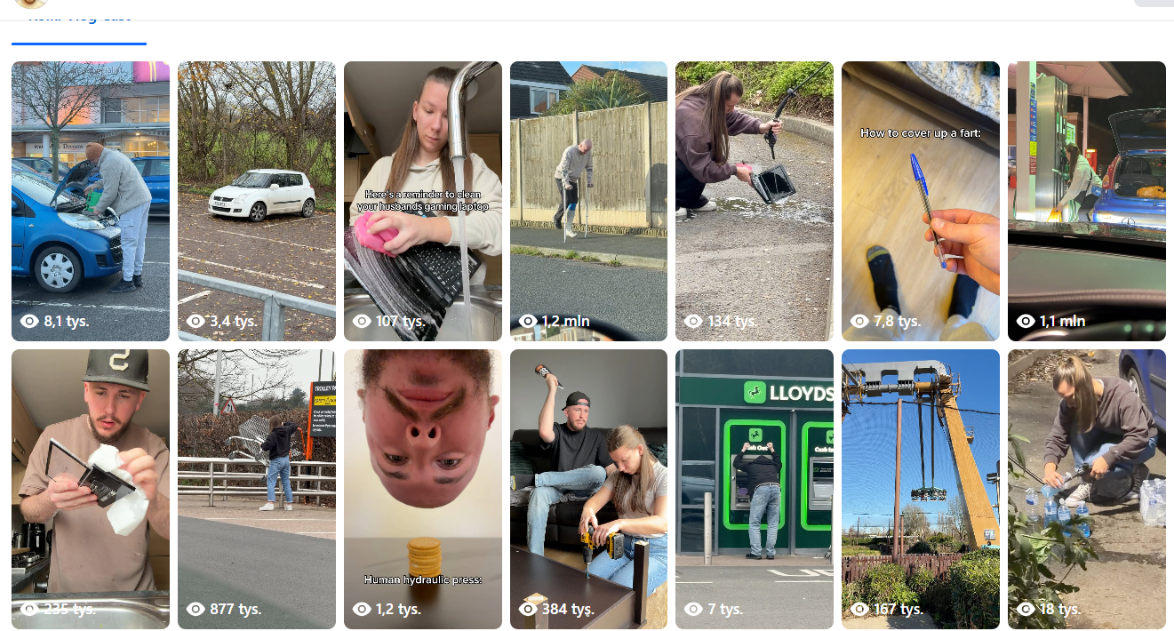
Task: Watch the video with 235 tys. views
Action: pos(90,488)
